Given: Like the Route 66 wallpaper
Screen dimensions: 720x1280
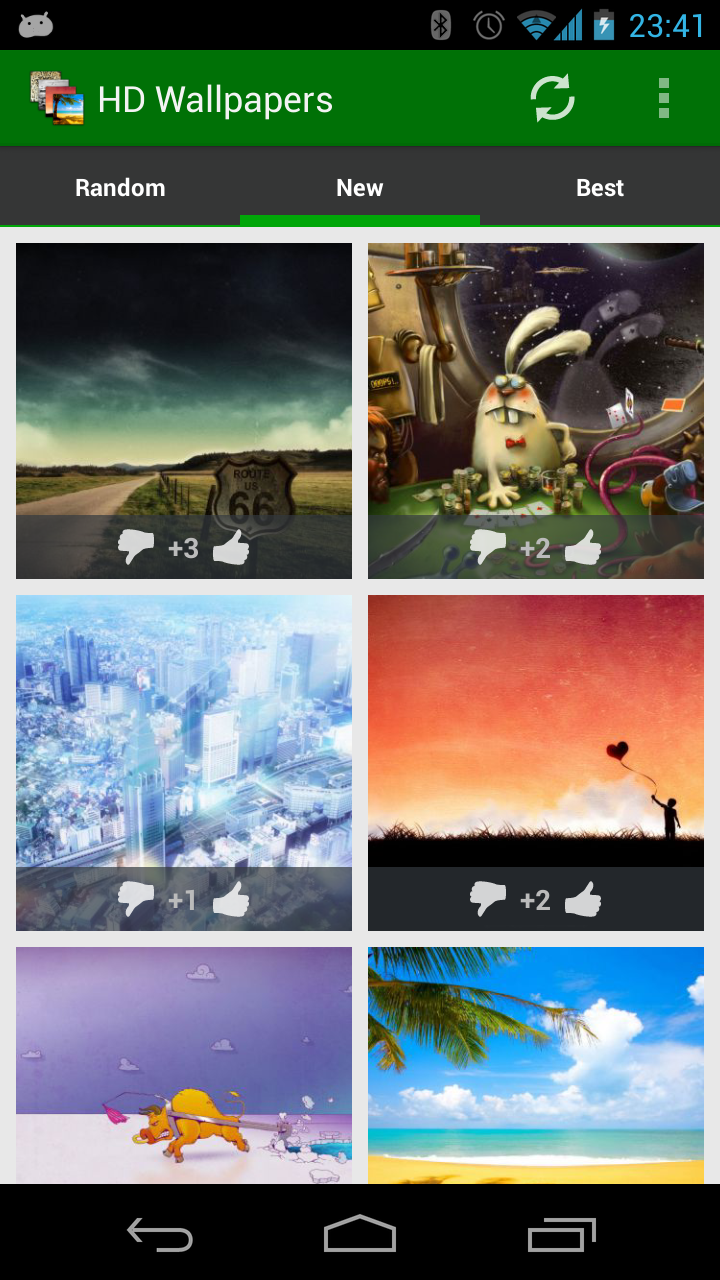Looking at the screenshot, I should [x=232, y=546].
